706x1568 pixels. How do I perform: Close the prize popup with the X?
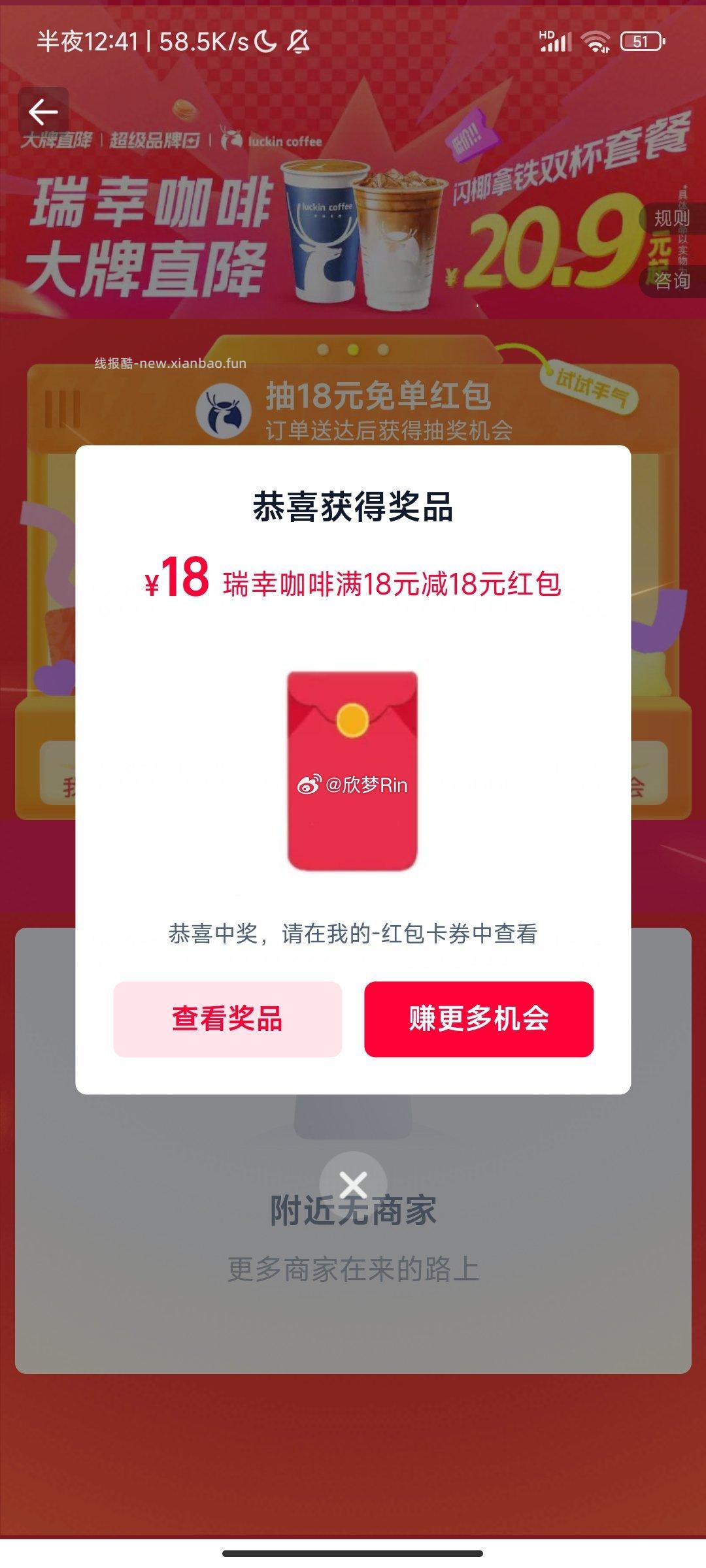[x=353, y=1184]
